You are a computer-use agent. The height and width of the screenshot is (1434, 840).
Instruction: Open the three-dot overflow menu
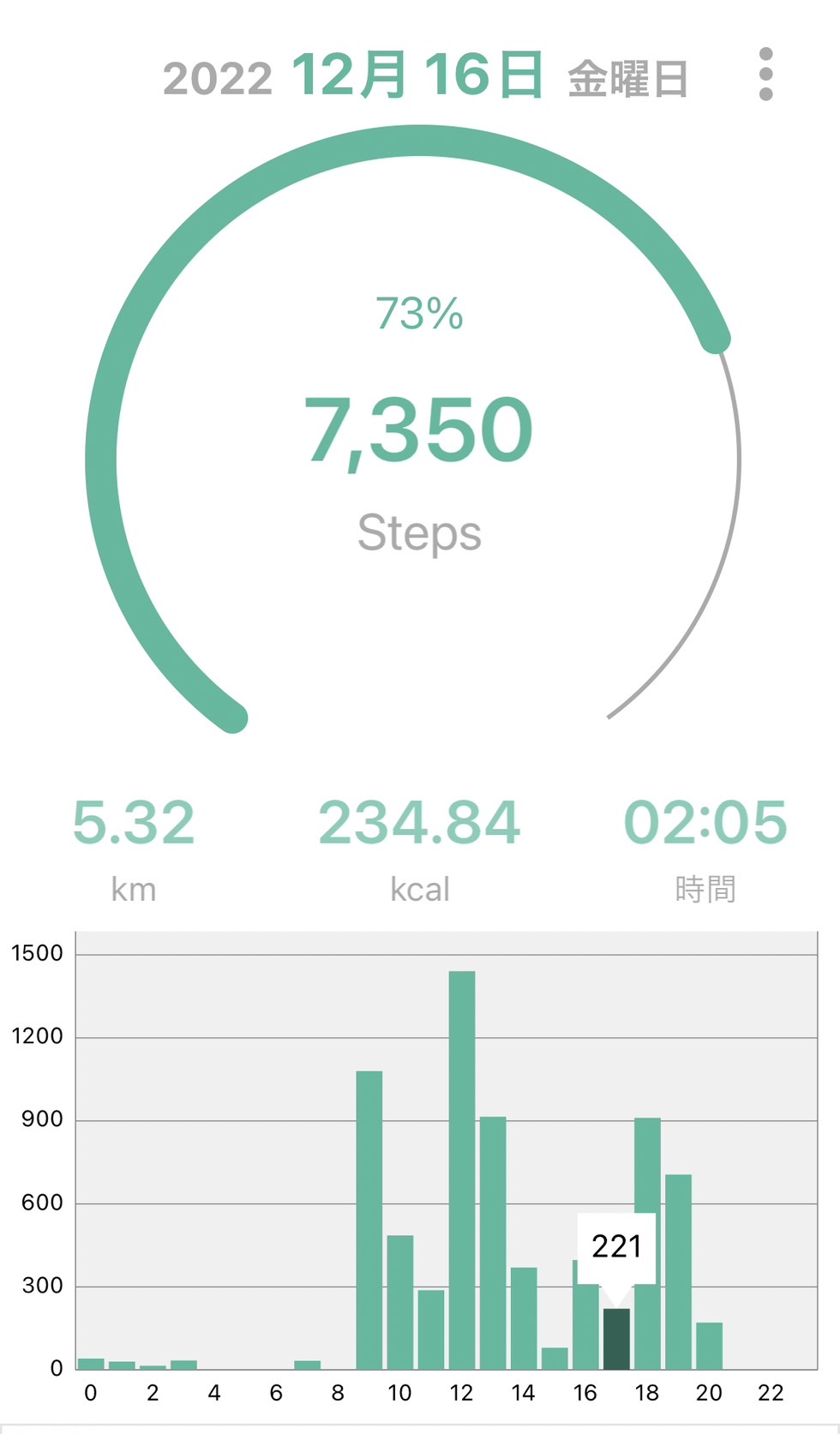[x=765, y=75]
